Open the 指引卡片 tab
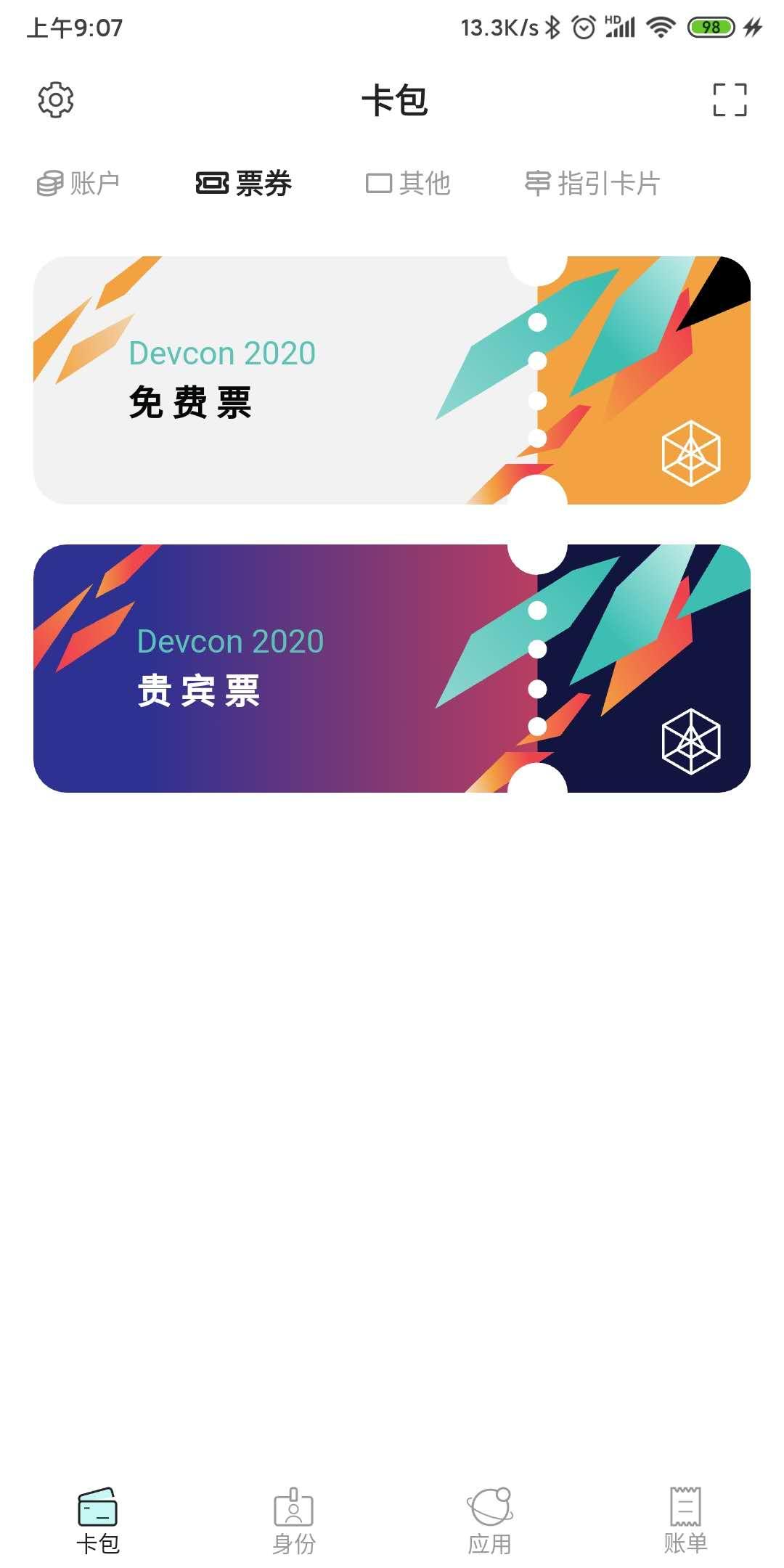Screen dimensions: 784x1568 coord(592,183)
